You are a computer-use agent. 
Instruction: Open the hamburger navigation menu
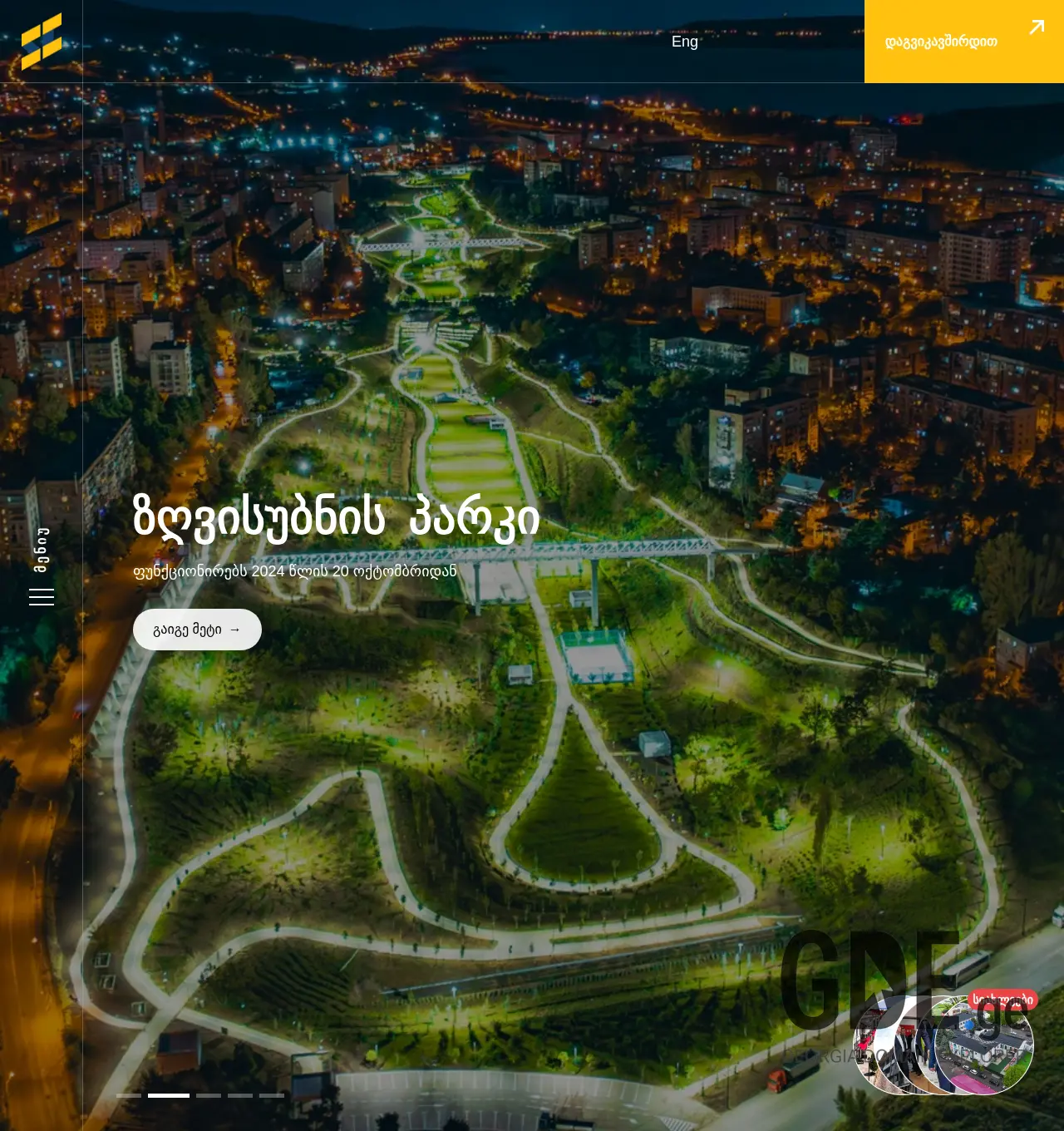41,596
